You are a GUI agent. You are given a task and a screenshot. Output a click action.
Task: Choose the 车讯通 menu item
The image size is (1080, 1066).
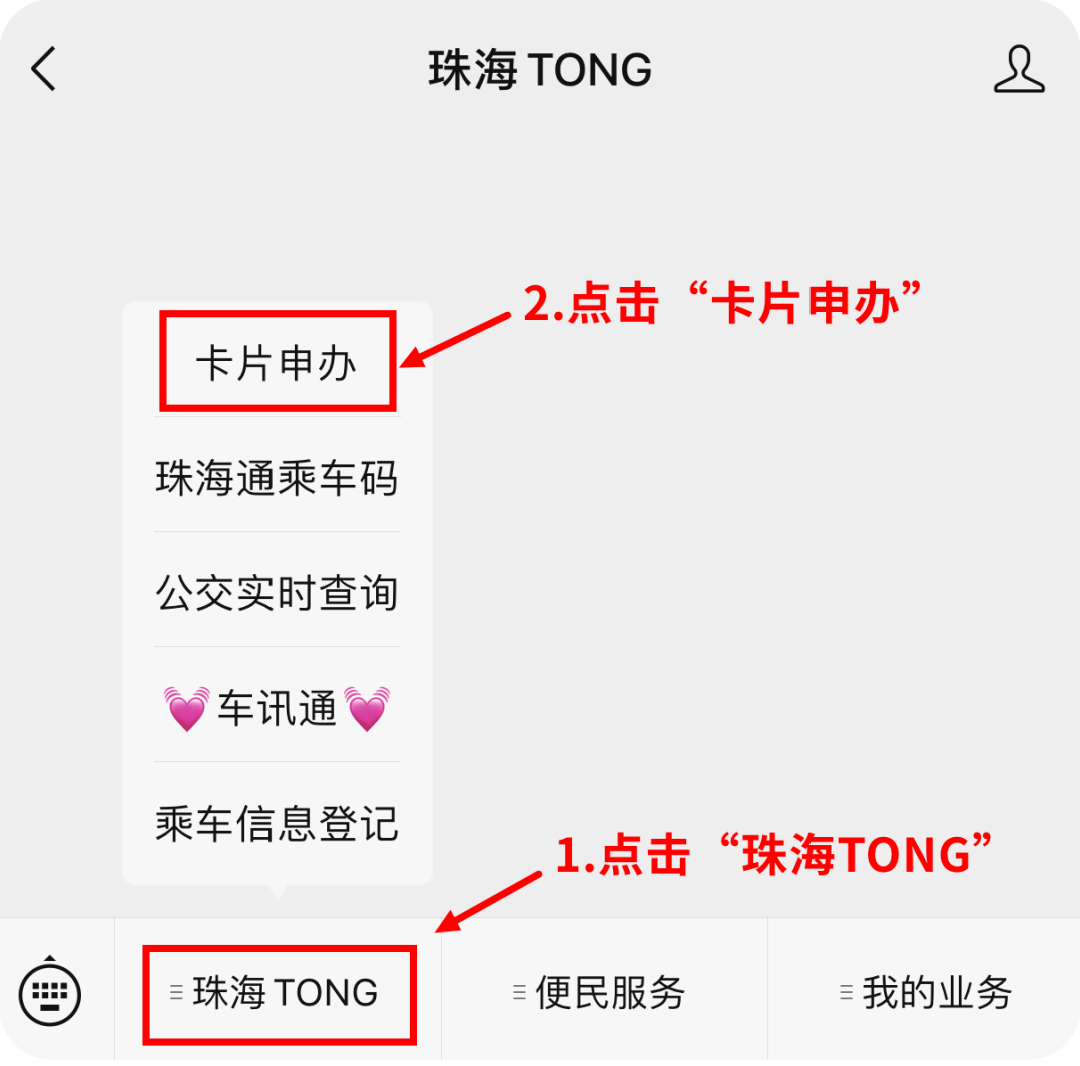pos(277,708)
